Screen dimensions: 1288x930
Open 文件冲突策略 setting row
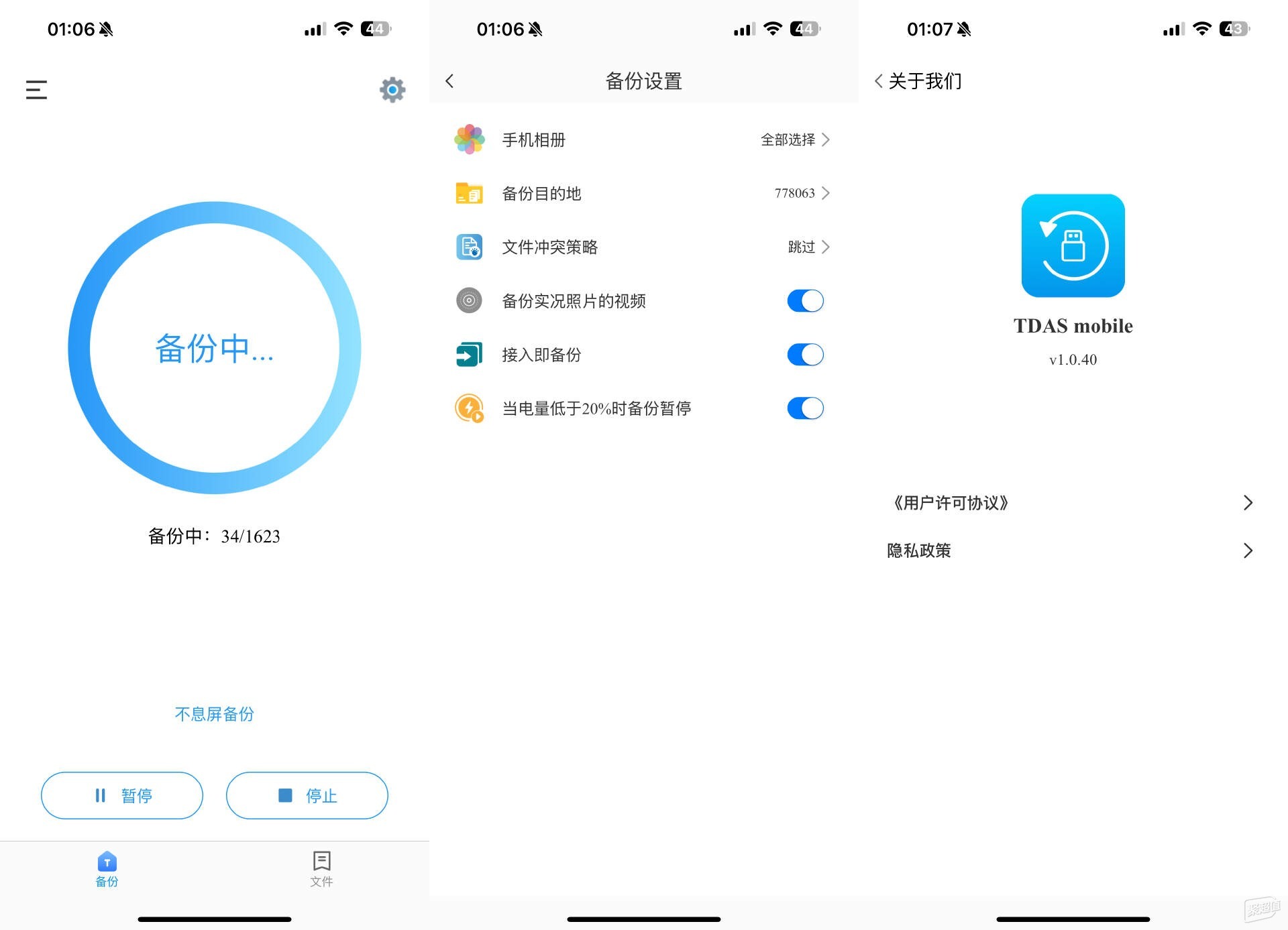pos(643,247)
